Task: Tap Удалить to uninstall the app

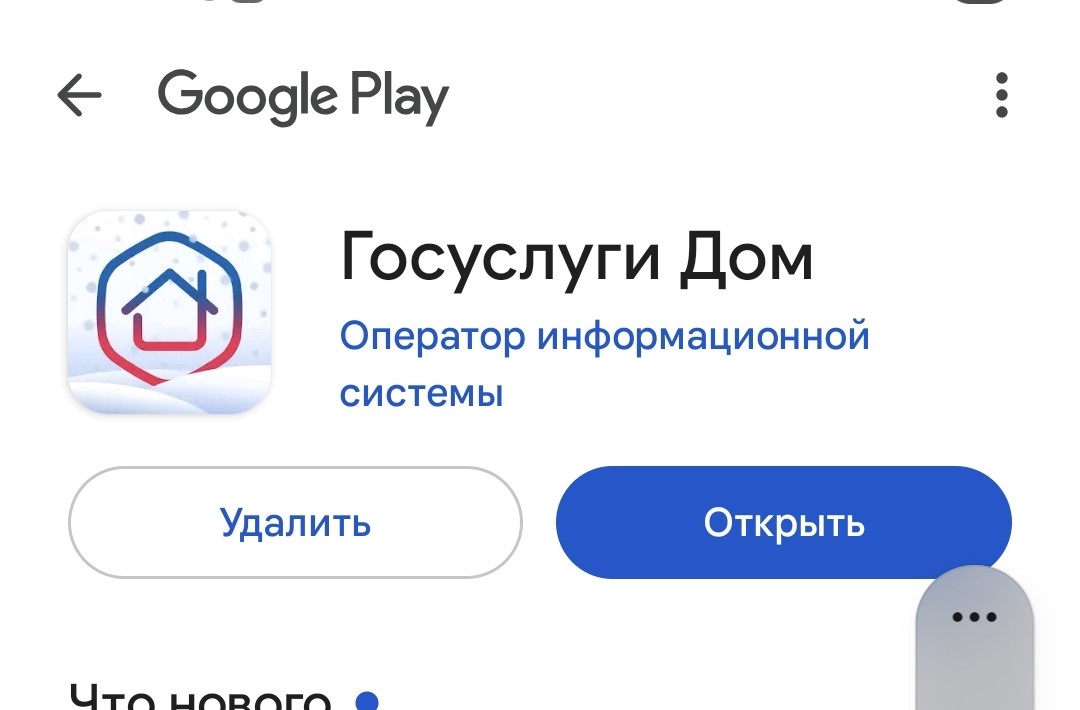Action: (295, 522)
